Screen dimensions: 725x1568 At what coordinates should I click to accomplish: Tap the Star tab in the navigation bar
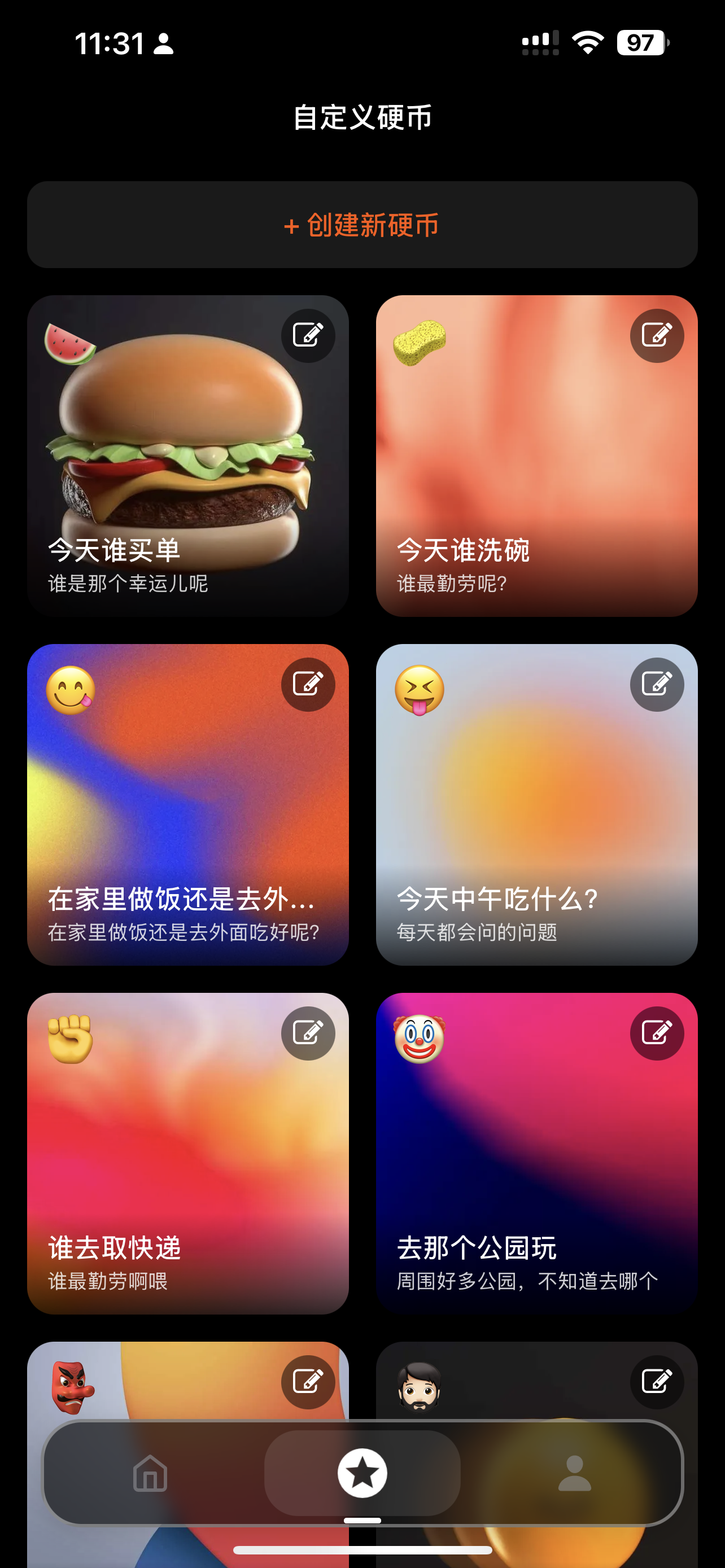(362, 1474)
